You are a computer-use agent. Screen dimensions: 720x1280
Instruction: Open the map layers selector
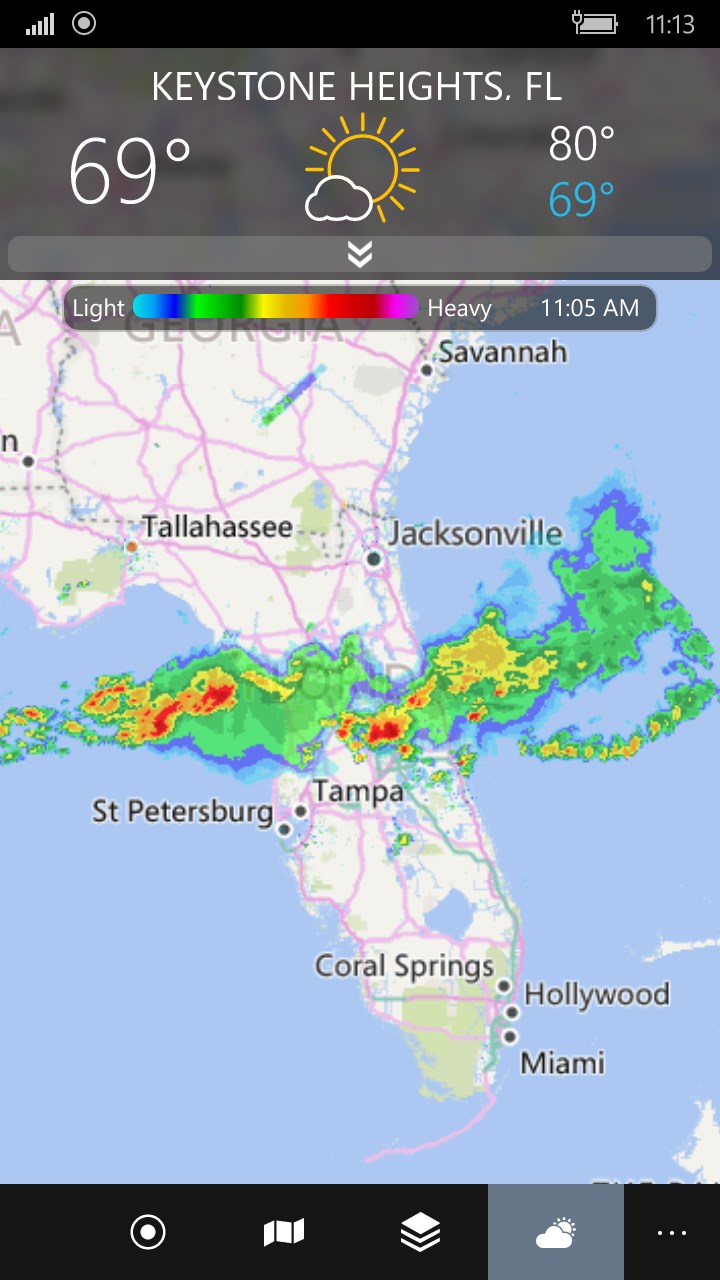click(420, 1232)
